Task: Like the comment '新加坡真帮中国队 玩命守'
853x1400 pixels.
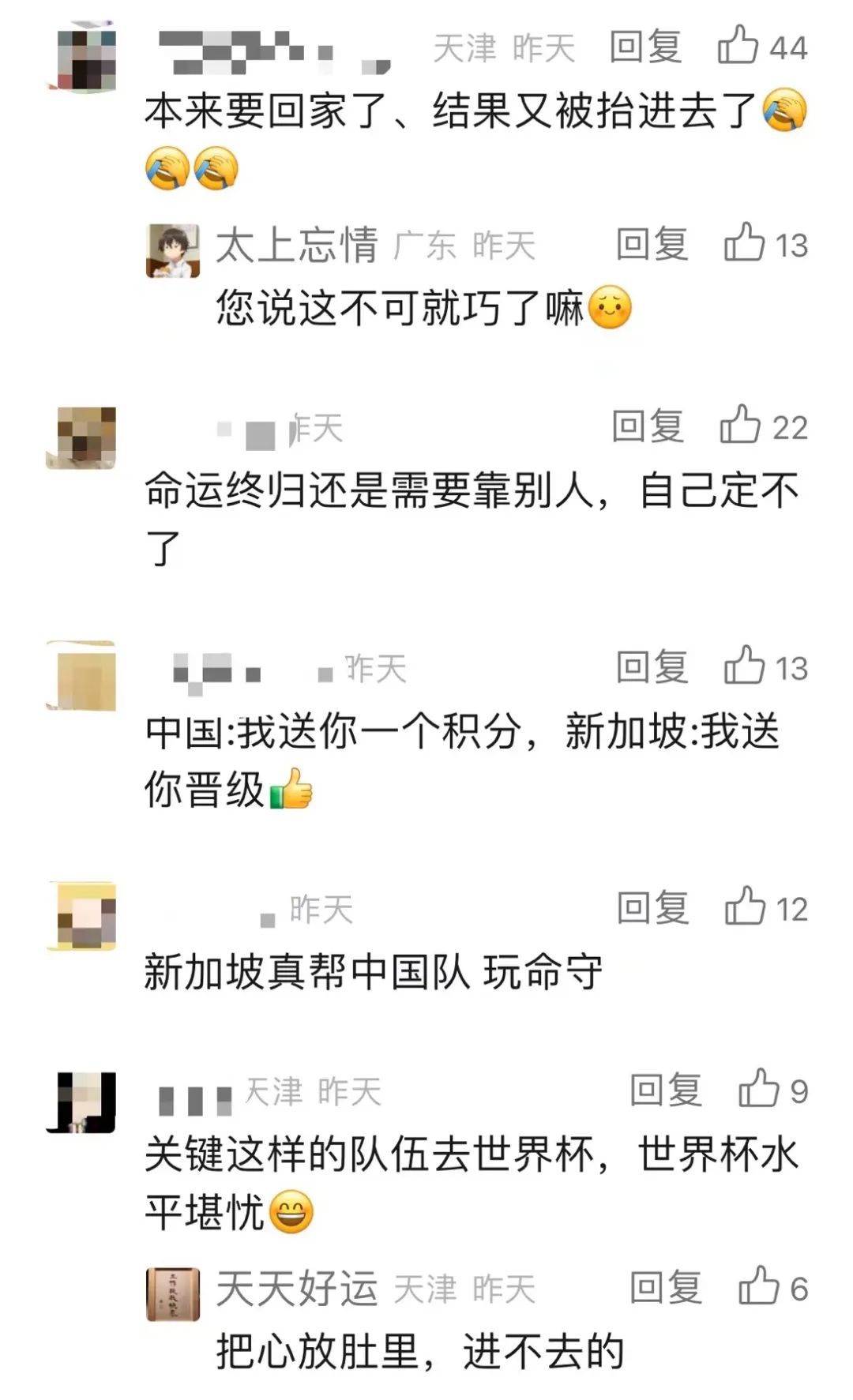Action: pos(746,906)
